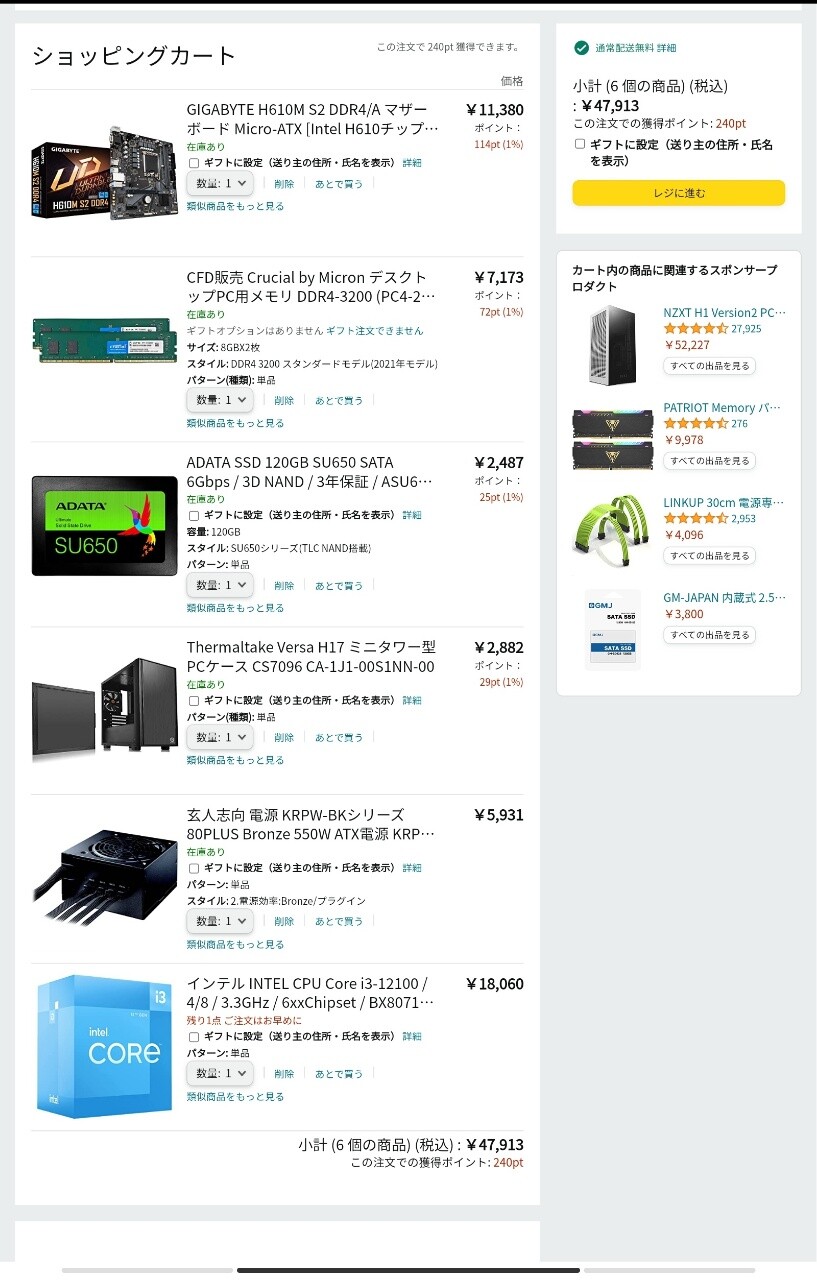Delete Thermaltake Versa H17 case from cart
Image resolution: width=817 pixels, height=1280 pixels.
click(284, 738)
